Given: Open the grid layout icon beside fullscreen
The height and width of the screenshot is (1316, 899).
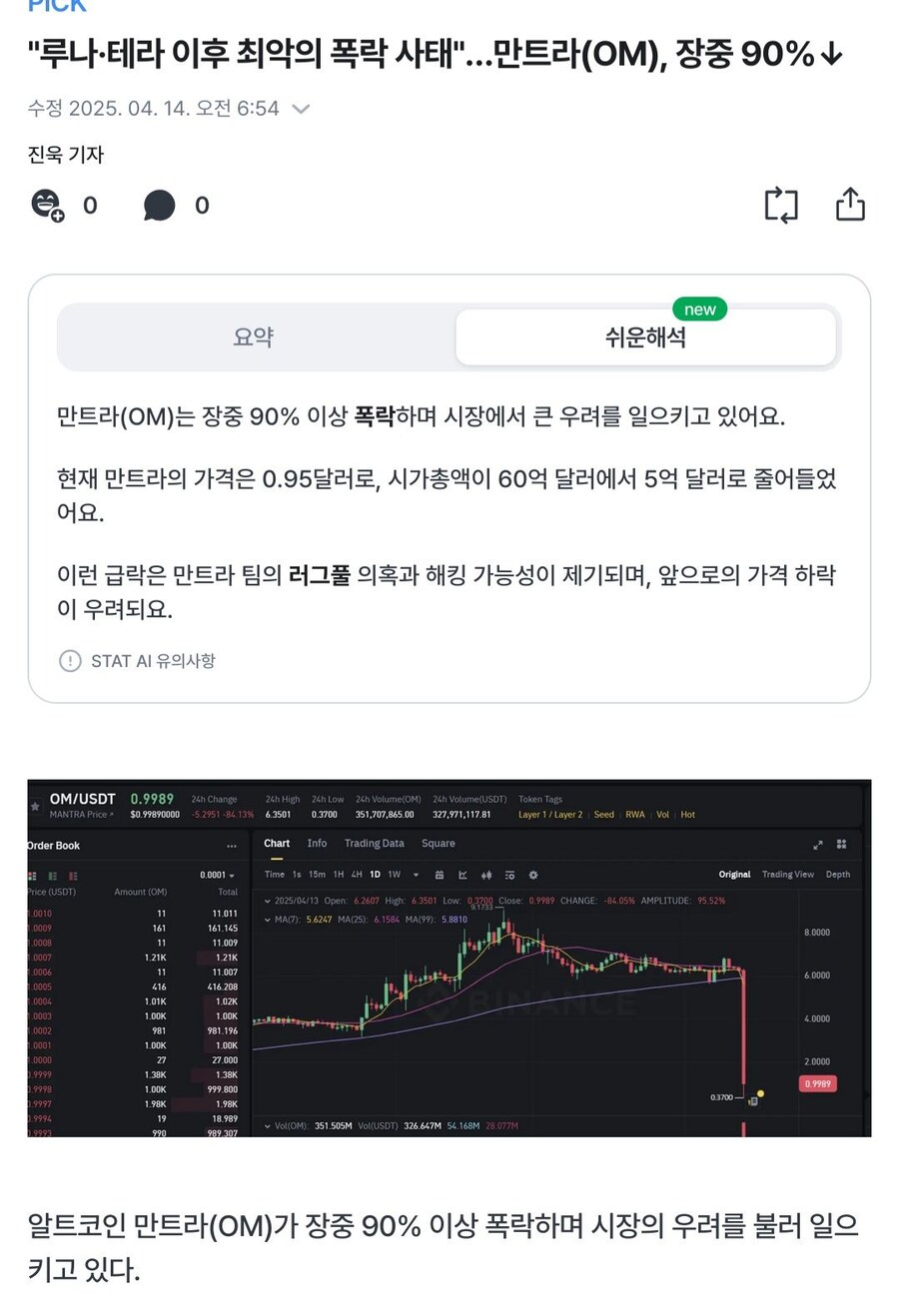Looking at the screenshot, I should click(x=841, y=845).
